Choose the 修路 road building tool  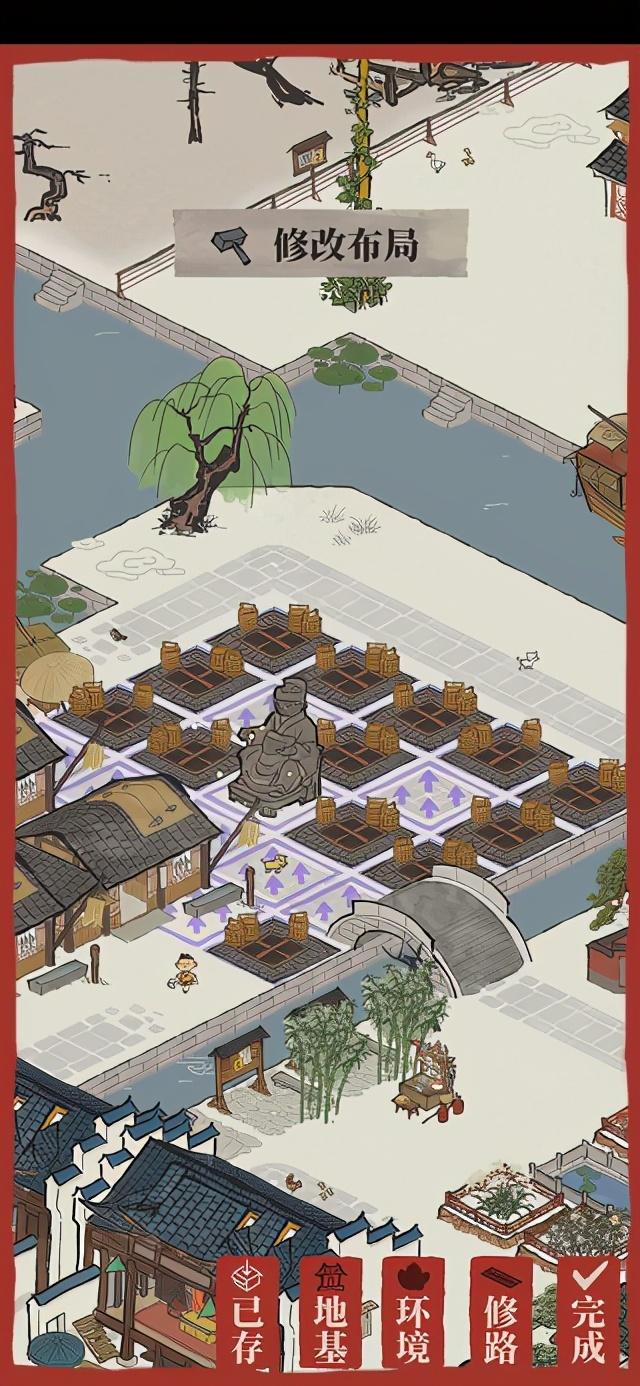click(502, 1315)
